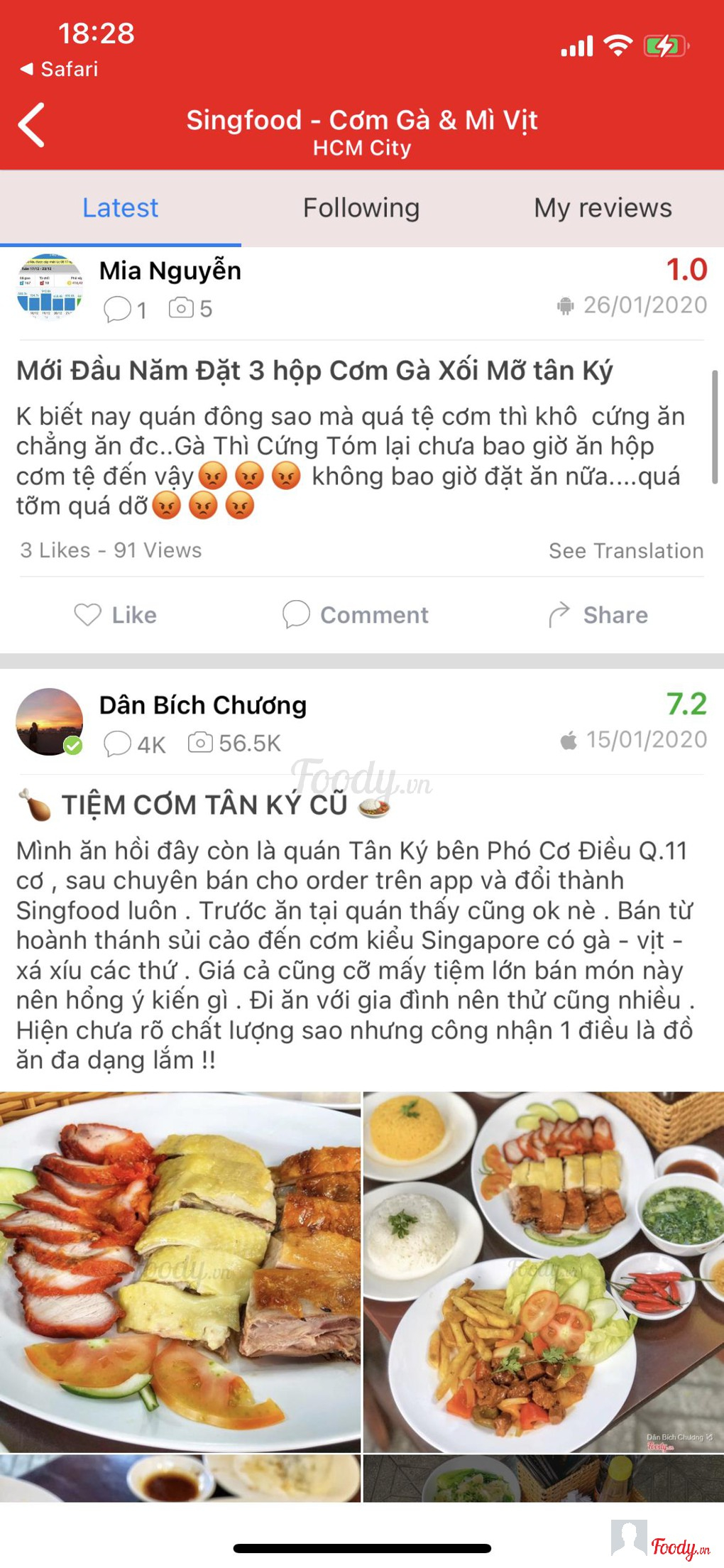Share Mia Nguyễn's review
Viewport: 724px width, 1568px height.
click(598, 615)
